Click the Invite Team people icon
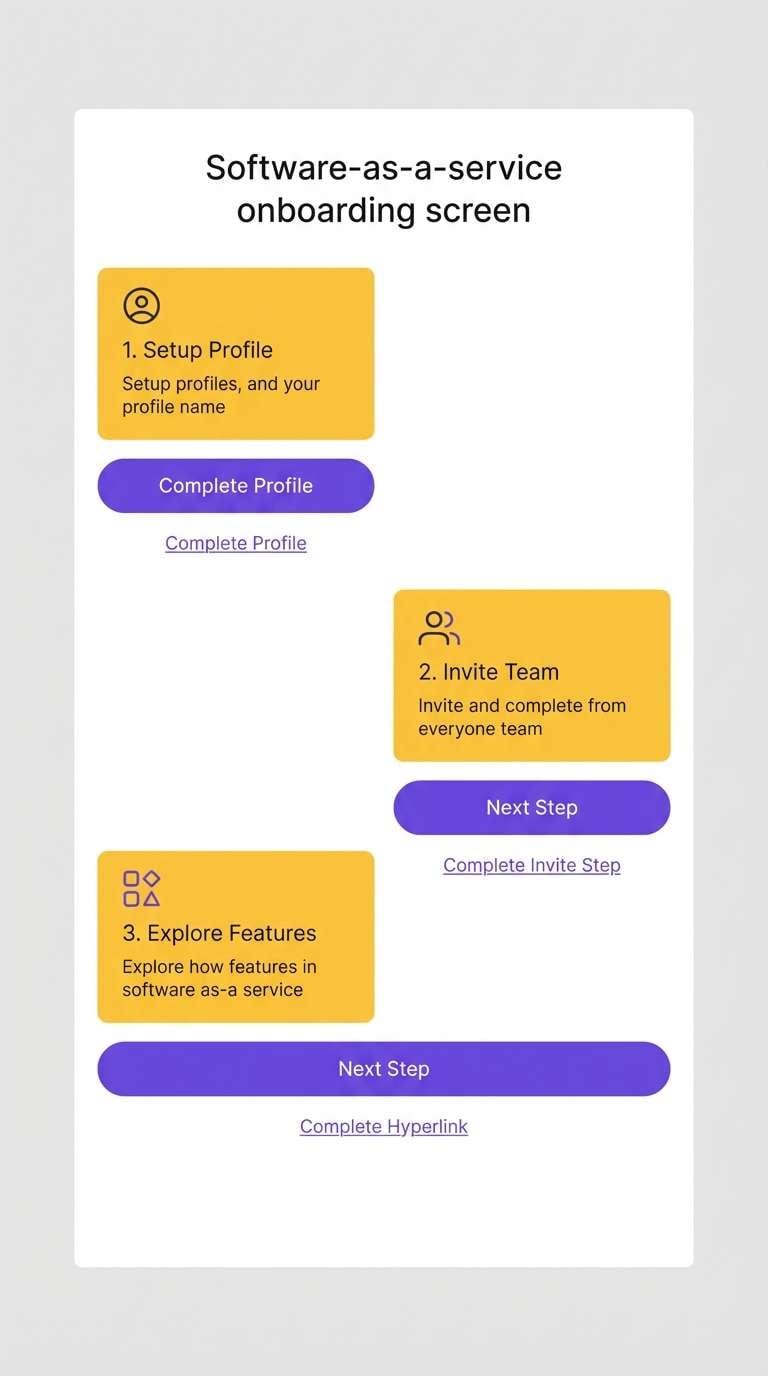Screen dimensions: 768x1376 coord(437,628)
